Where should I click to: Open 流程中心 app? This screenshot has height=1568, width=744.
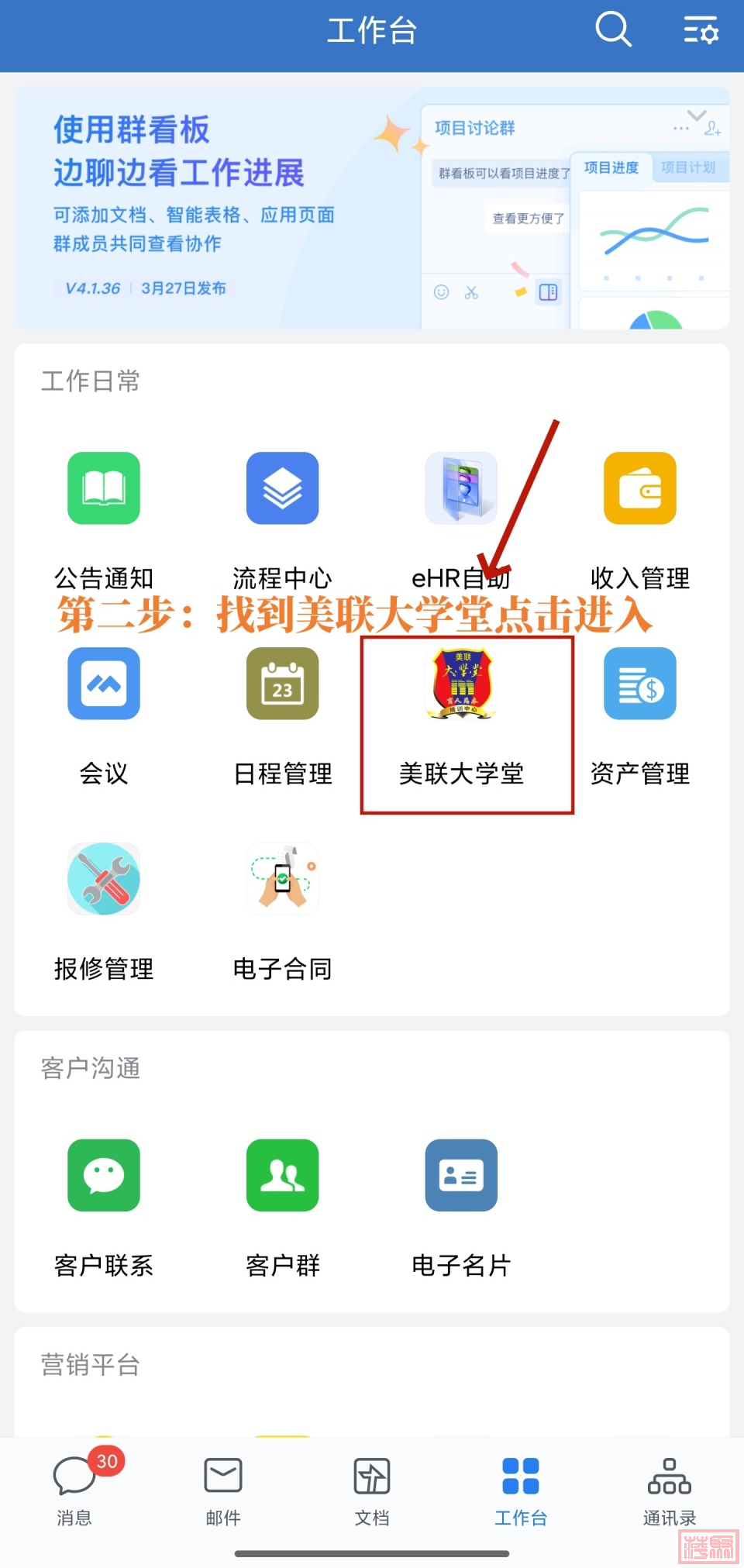point(283,489)
